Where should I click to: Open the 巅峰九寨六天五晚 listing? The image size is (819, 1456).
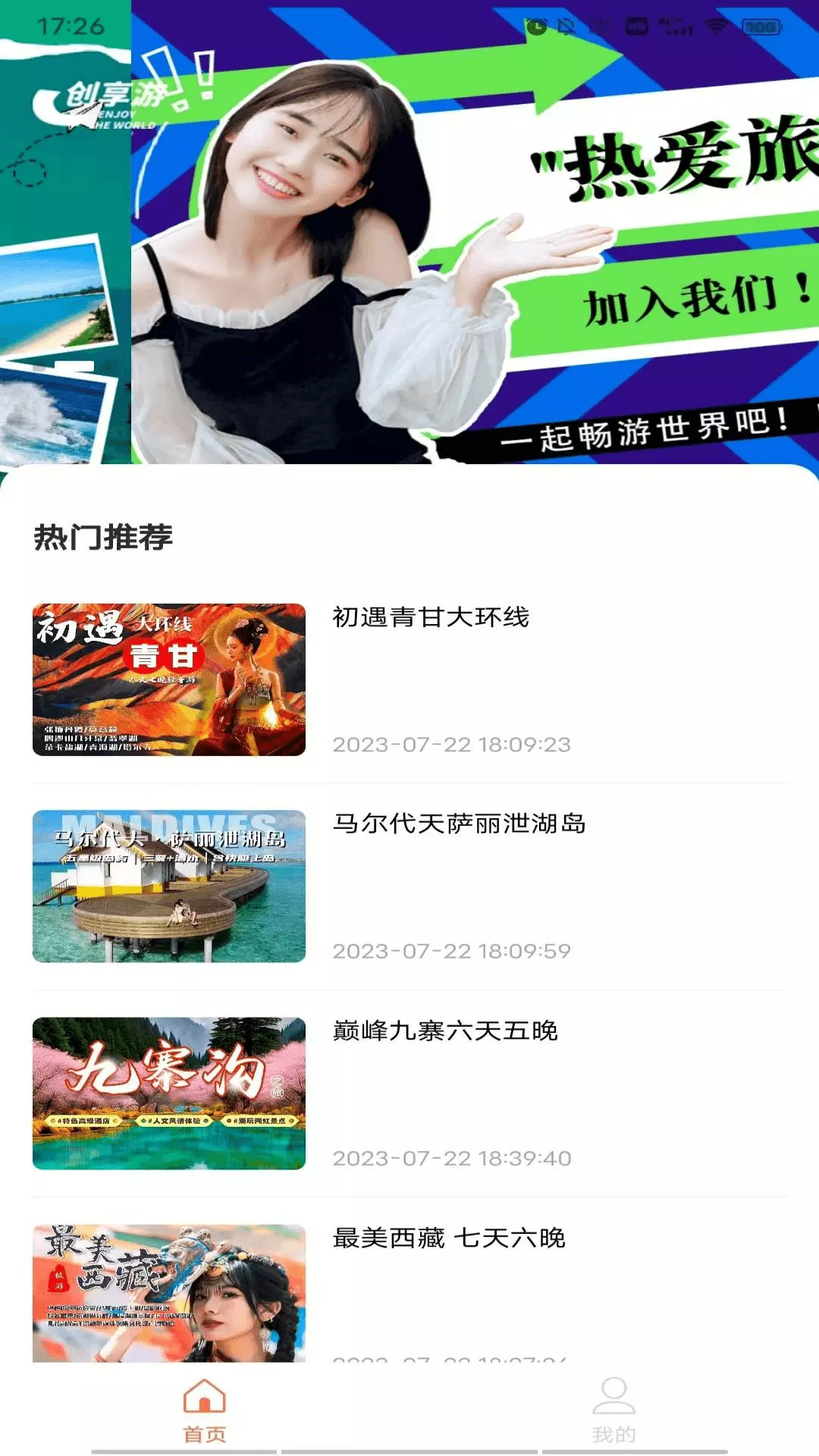409,1094
